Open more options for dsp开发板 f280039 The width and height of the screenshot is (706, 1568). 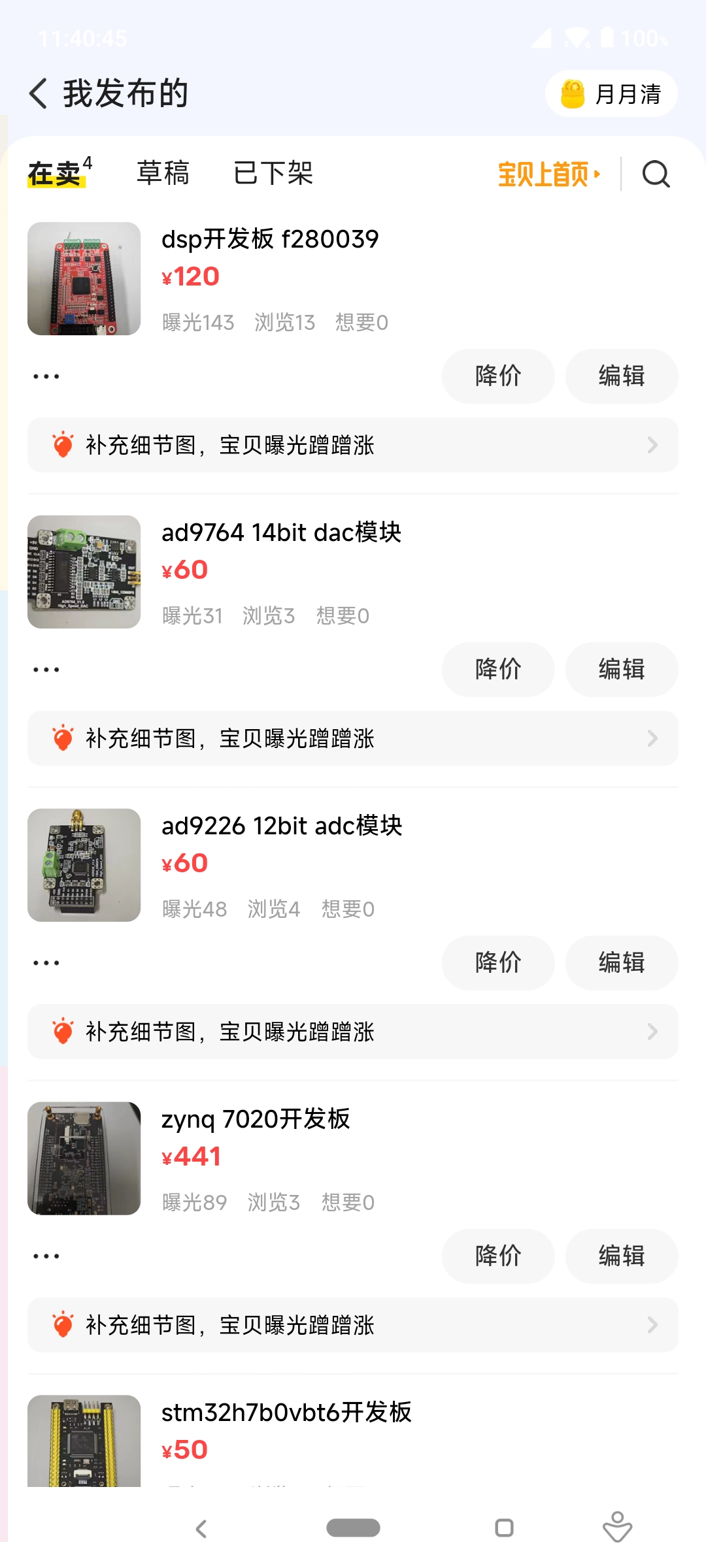click(46, 376)
